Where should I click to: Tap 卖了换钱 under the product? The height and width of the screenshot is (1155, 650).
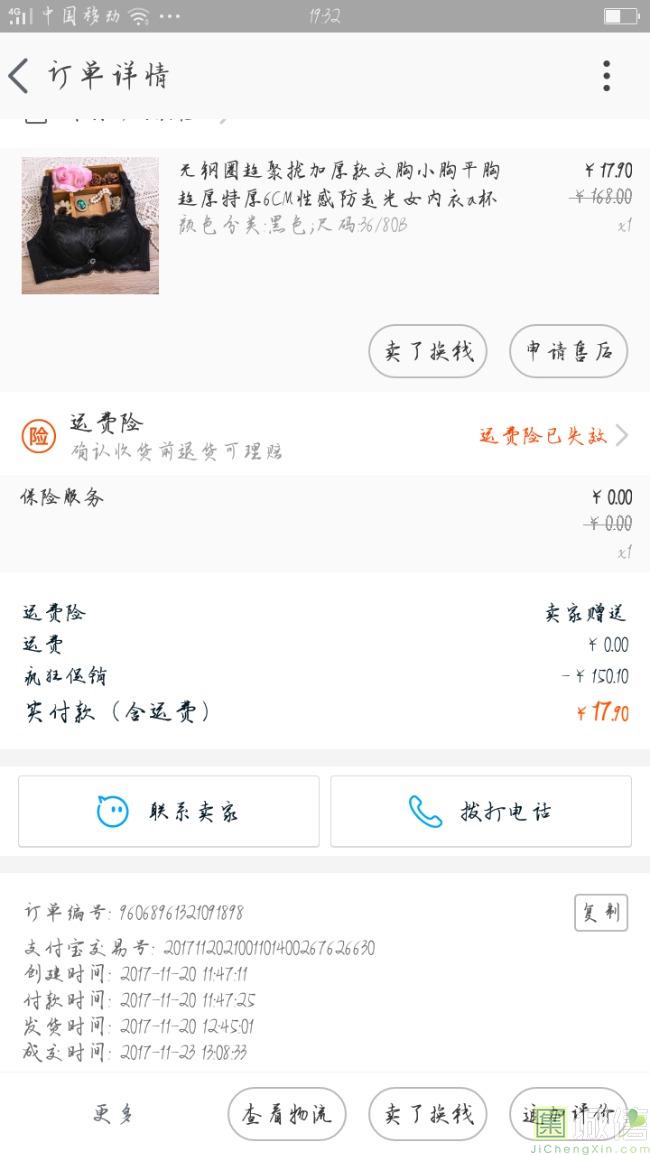pos(428,351)
